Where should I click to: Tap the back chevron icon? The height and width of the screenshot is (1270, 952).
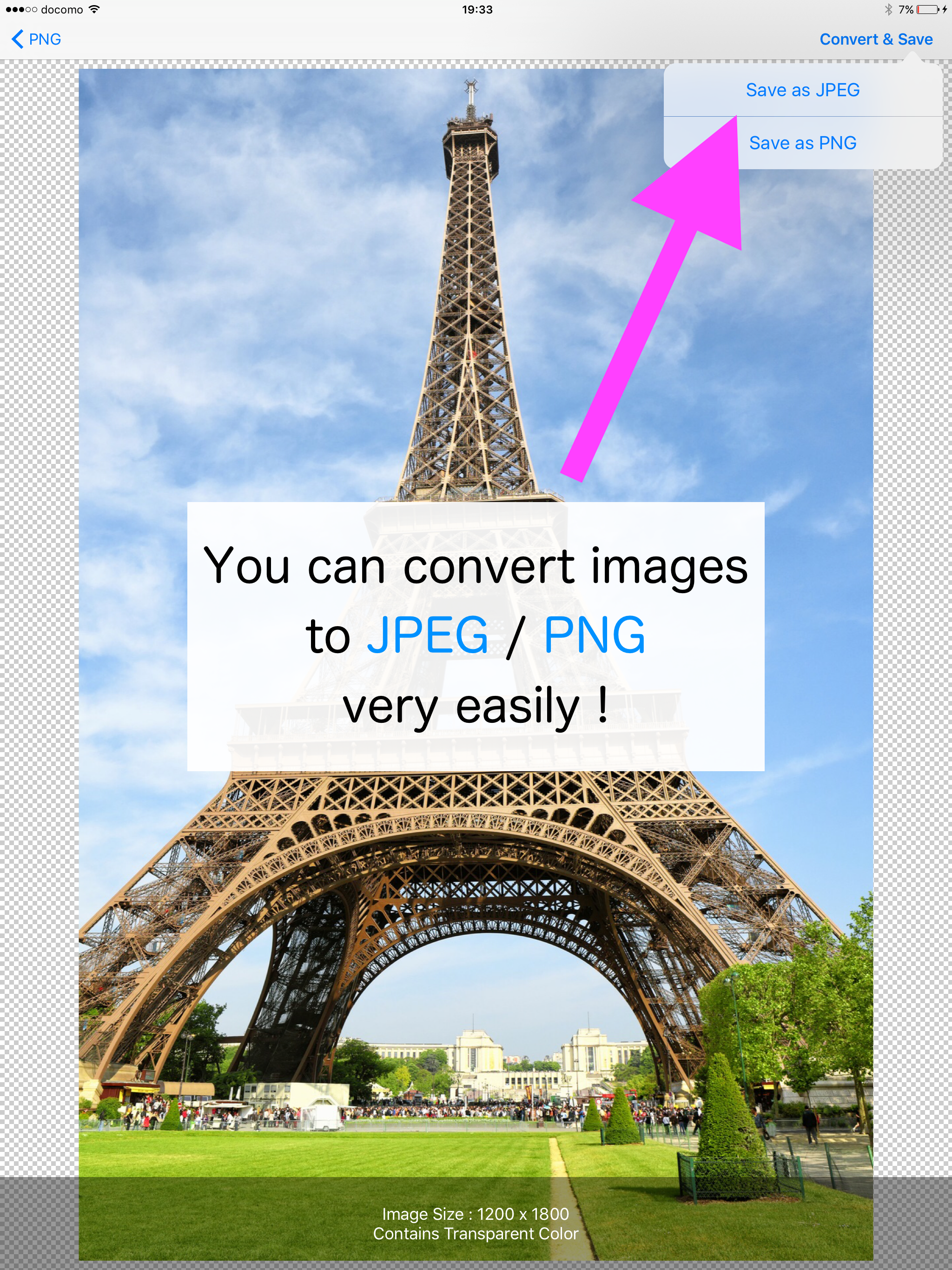(18, 39)
